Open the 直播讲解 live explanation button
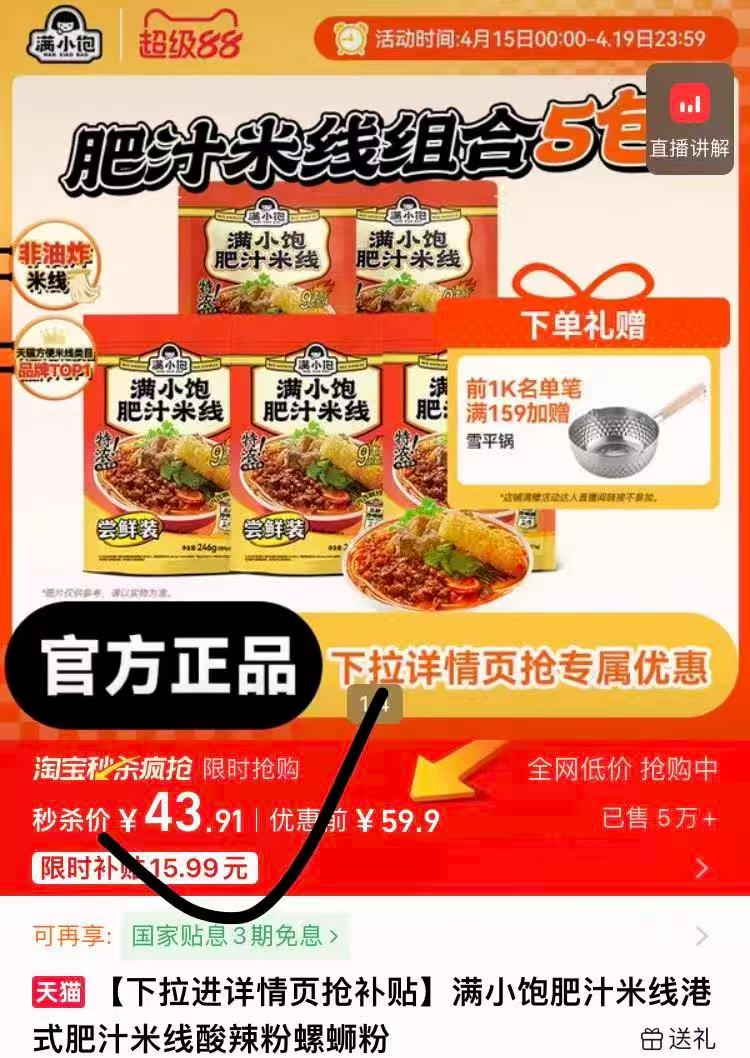The height and width of the screenshot is (1058, 750). point(690,119)
